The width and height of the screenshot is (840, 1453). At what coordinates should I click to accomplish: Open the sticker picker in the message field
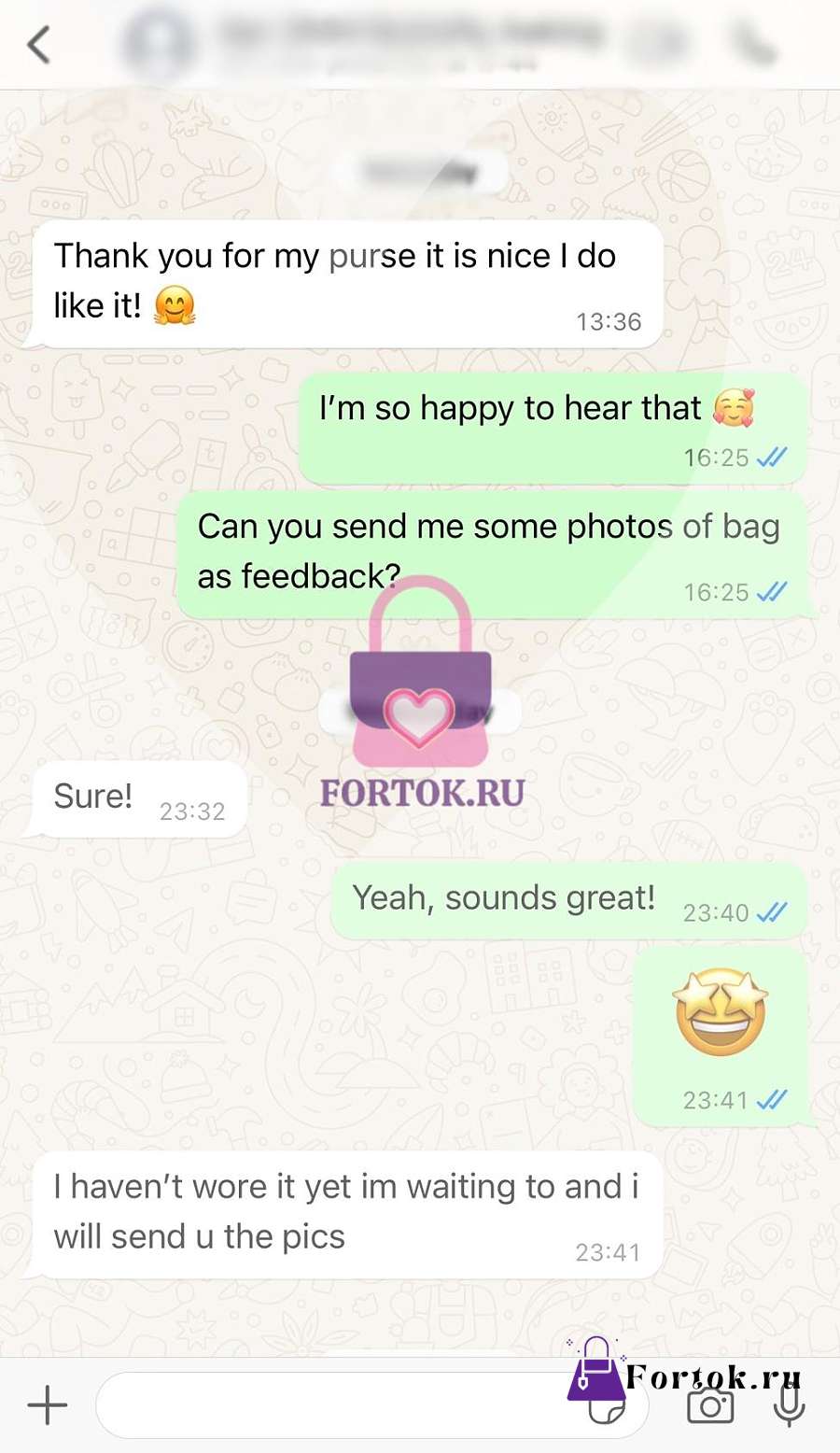[x=608, y=1406]
